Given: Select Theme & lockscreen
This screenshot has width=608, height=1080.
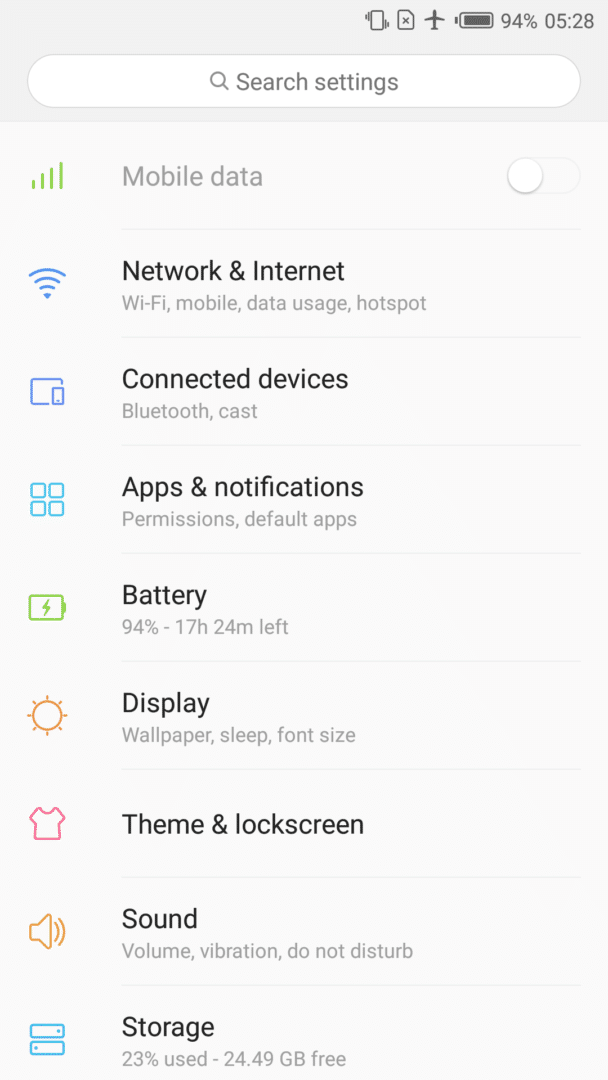Looking at the screenshot, I should (304, 824).
